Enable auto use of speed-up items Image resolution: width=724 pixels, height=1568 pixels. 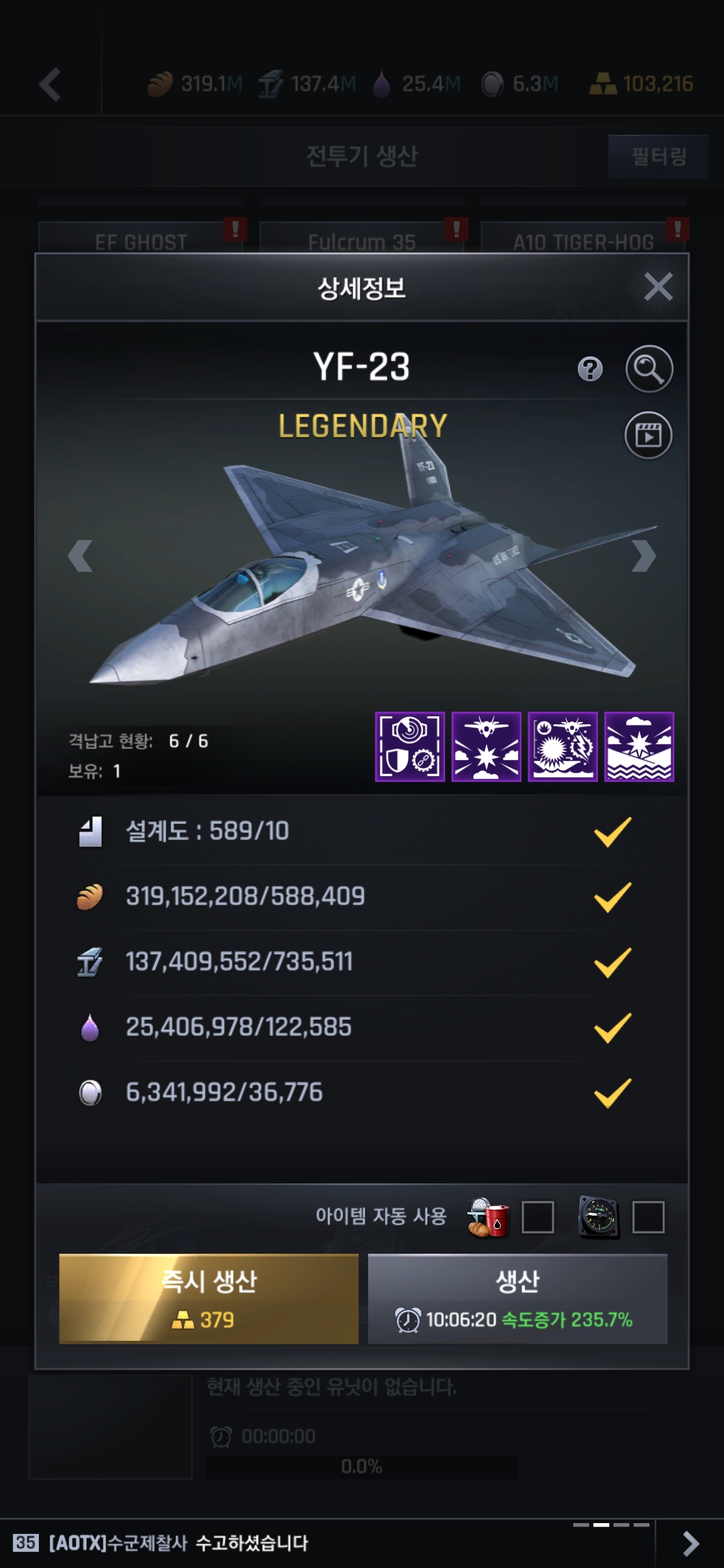coord(648,1217)
